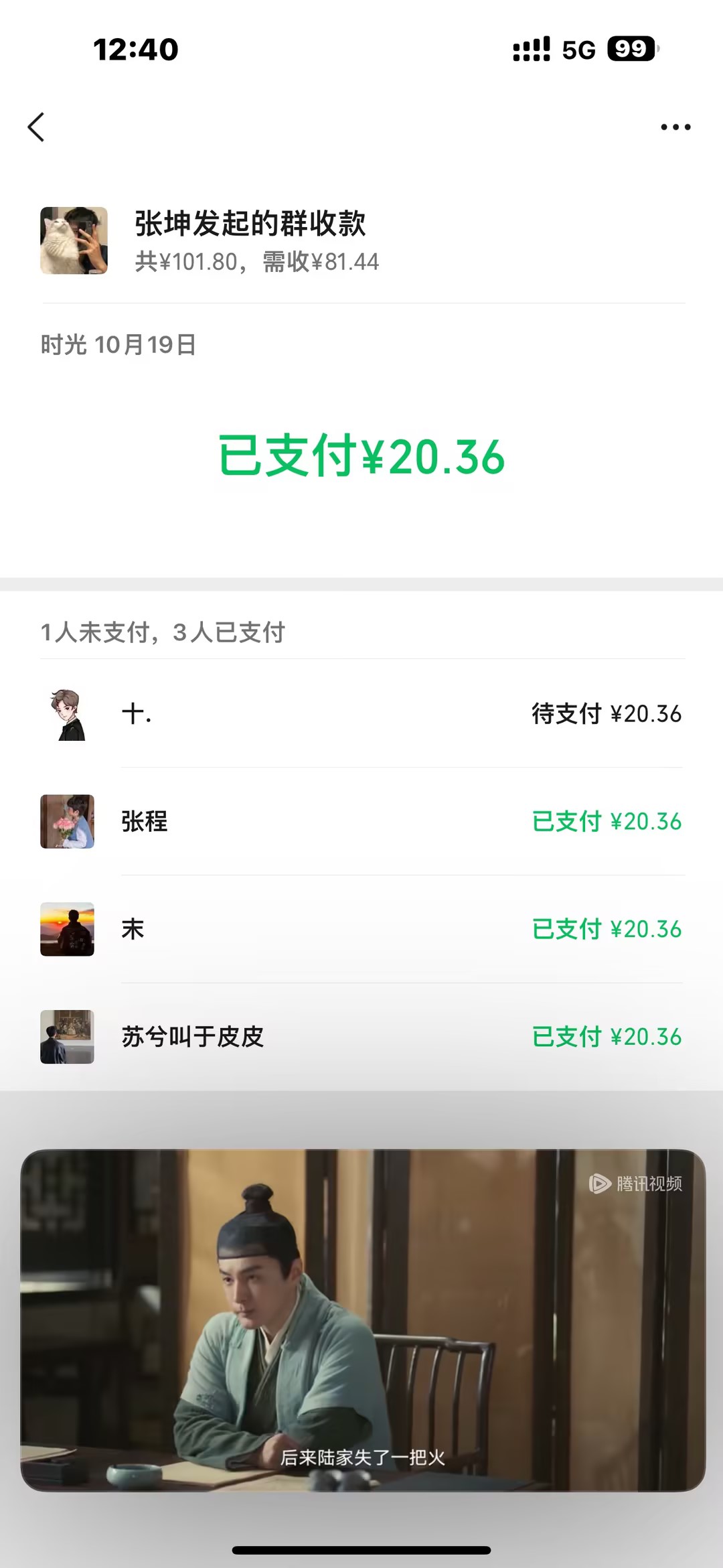Go back from the group payment page
Screen dimensions: 723x1568
pyautogui.click(x=36, y=127)
